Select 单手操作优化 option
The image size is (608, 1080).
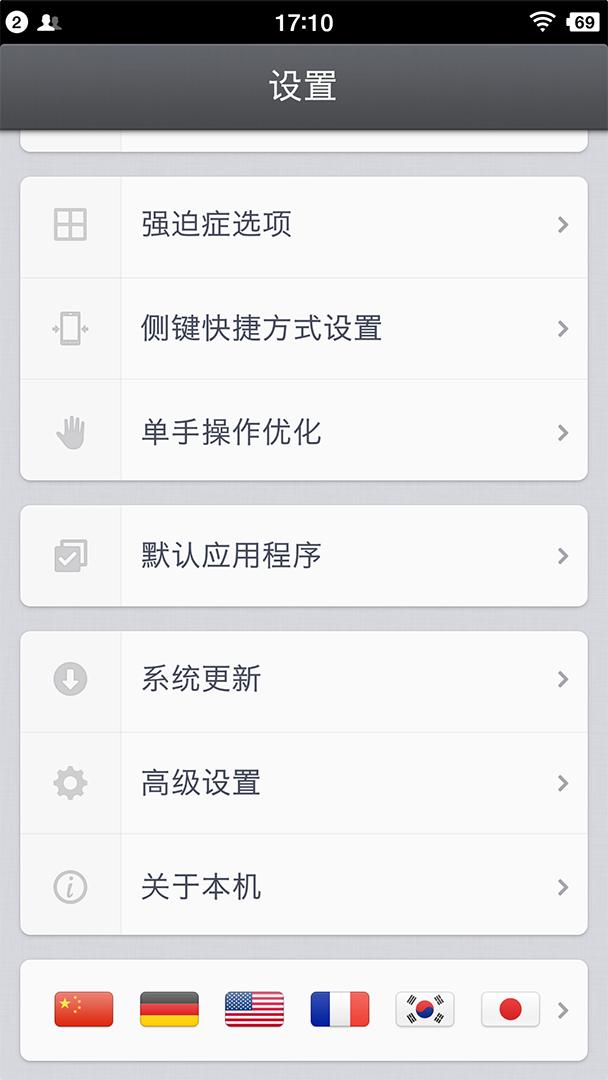pos(304,432)
